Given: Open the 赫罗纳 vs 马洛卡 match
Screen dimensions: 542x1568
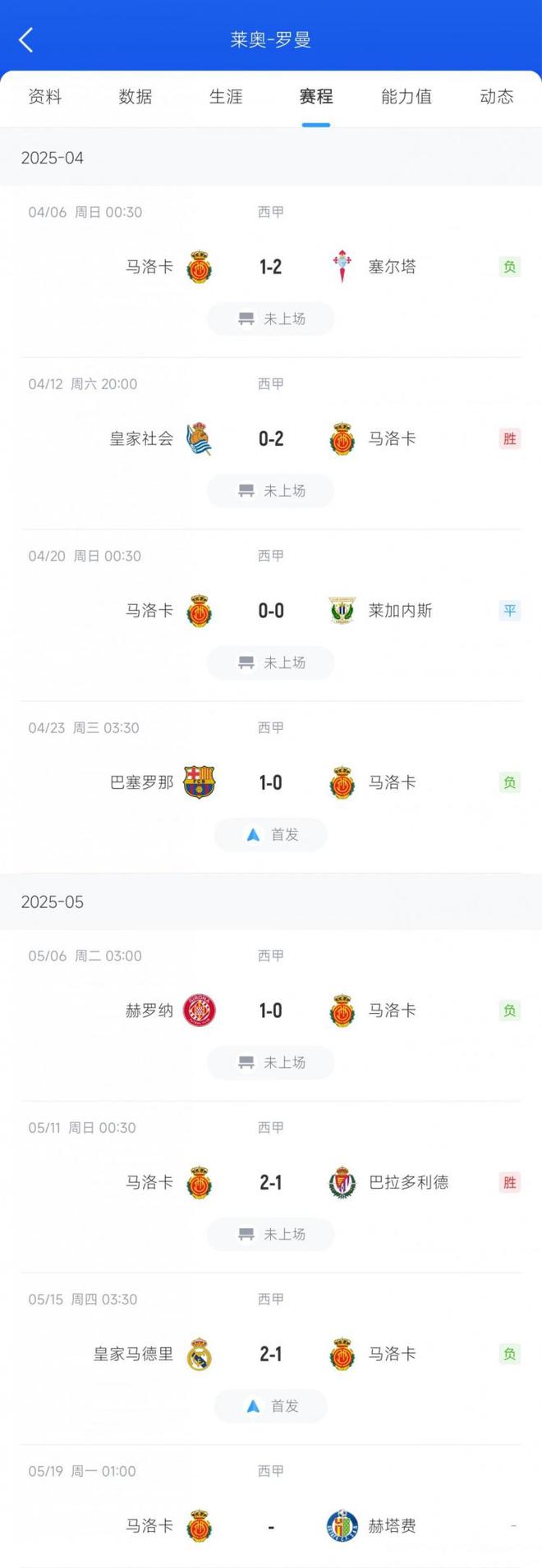Looking at the screenshot, I should (271, 1011).
